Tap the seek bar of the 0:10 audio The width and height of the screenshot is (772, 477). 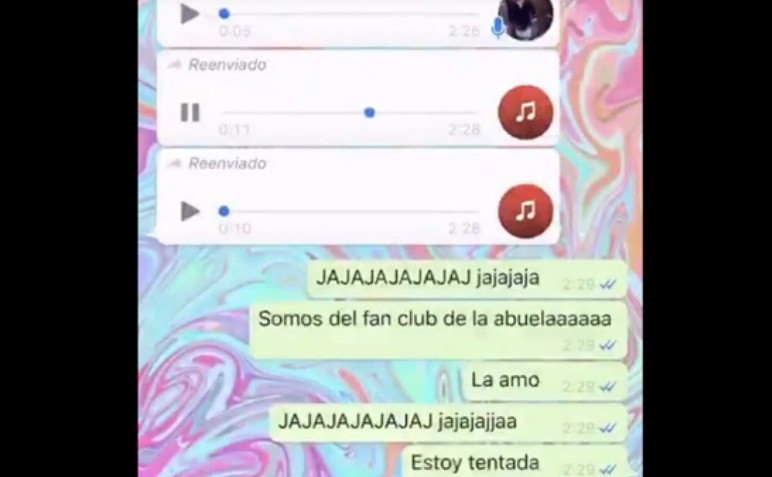pos(350,211)
